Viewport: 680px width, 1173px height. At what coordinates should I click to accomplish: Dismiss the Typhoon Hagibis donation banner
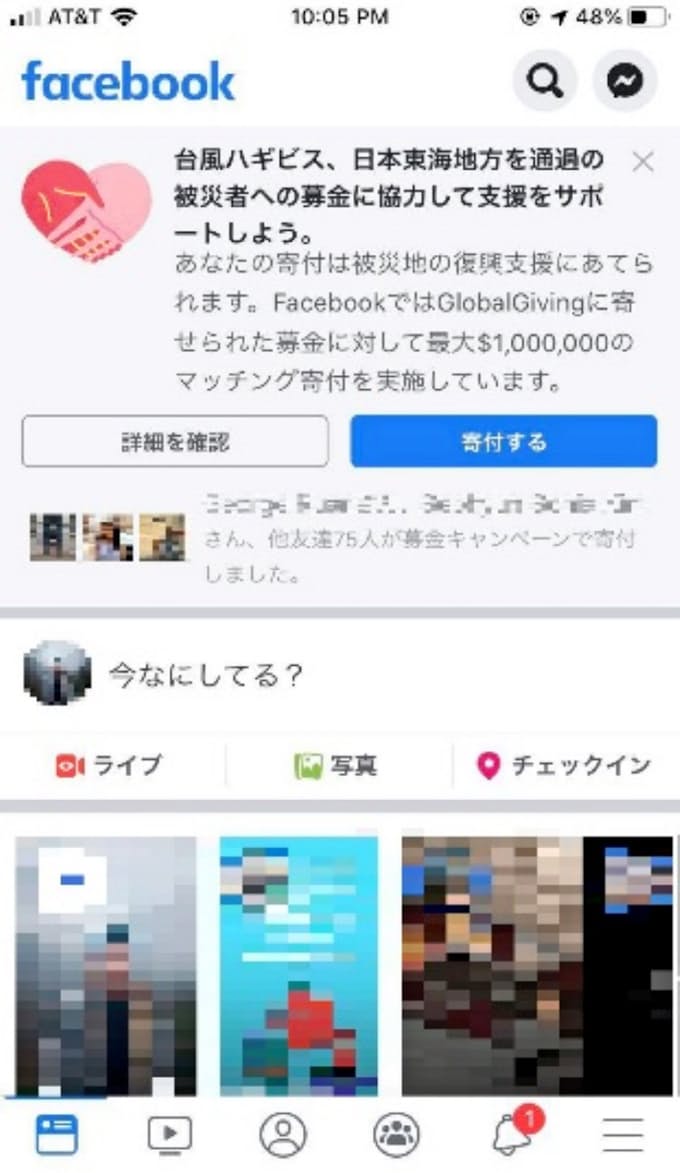coord(643,162)
